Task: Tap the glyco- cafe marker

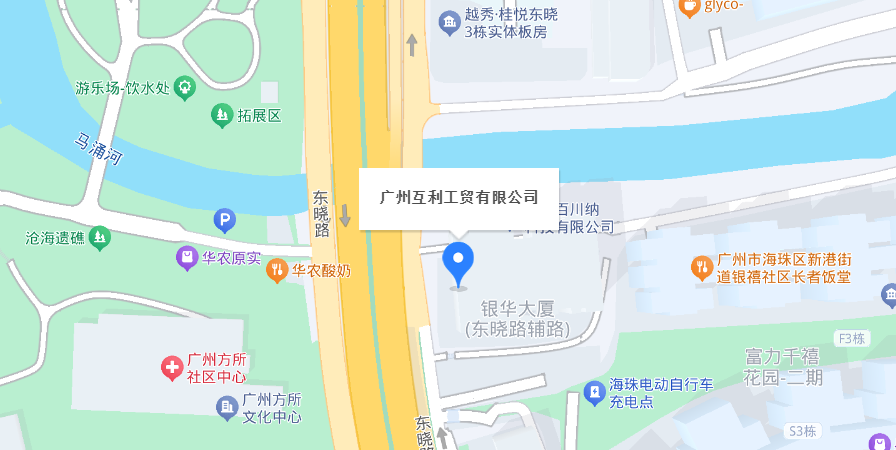Action: click(689, 6)
